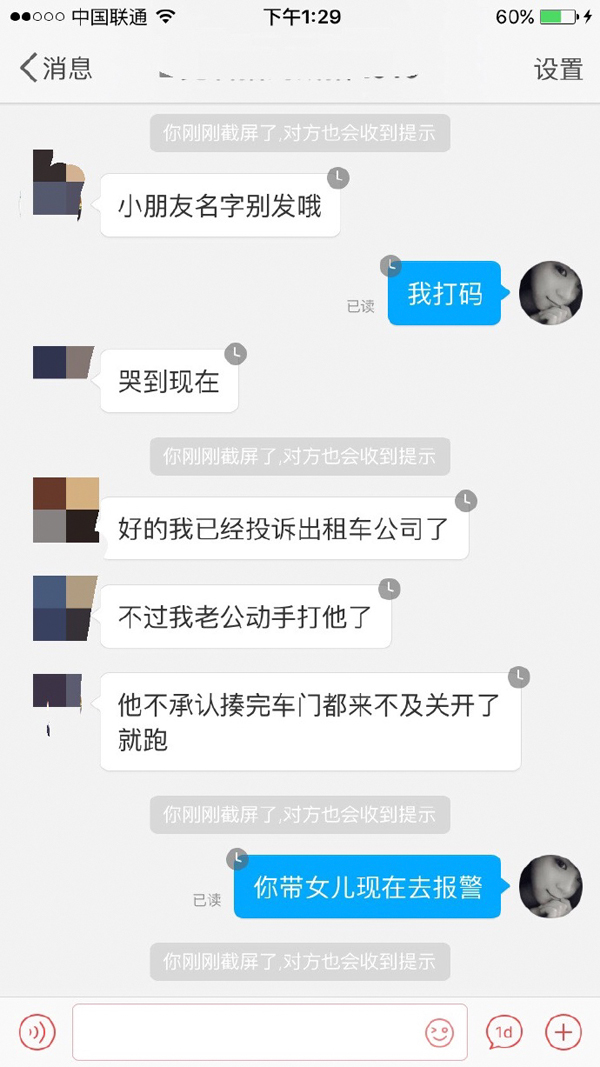
Task: Open the plus attachment menu
Action: point(563,1031)
